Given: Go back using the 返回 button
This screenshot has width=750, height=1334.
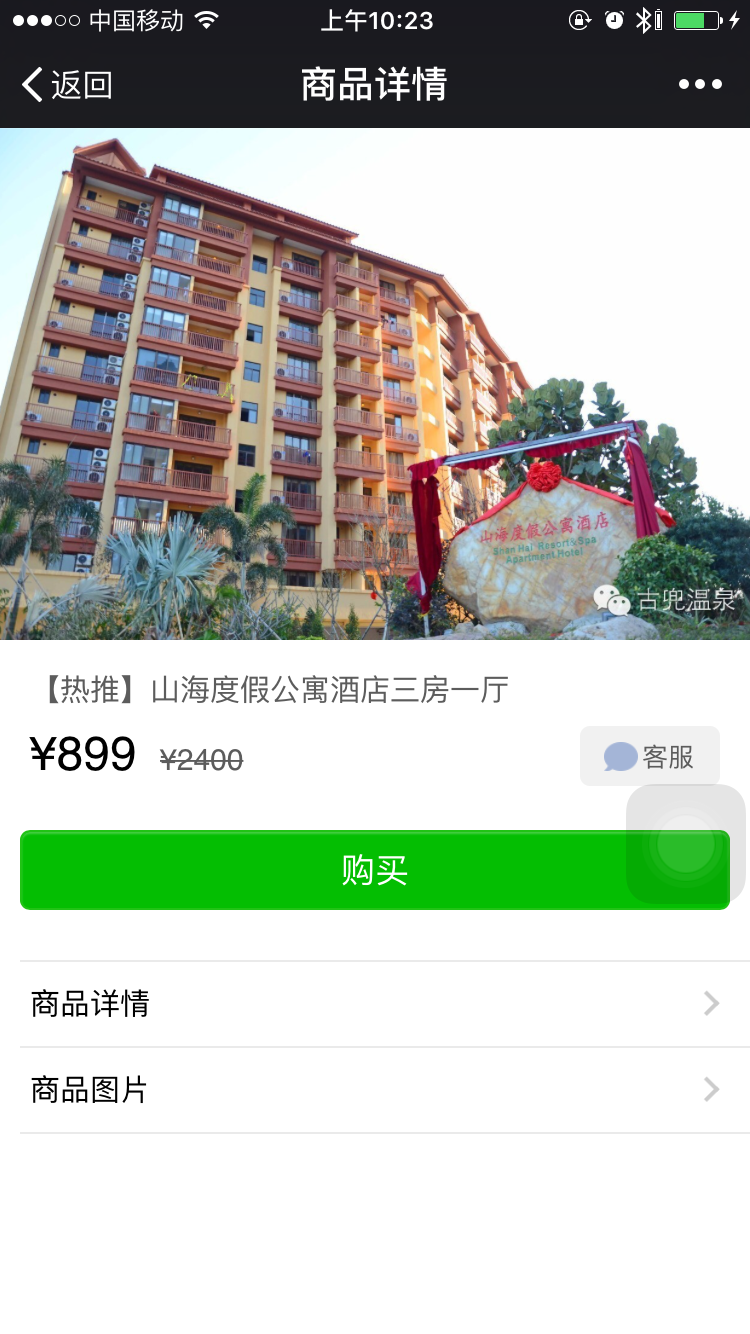Looking at the screenshot, I should (x=66, y=85).
